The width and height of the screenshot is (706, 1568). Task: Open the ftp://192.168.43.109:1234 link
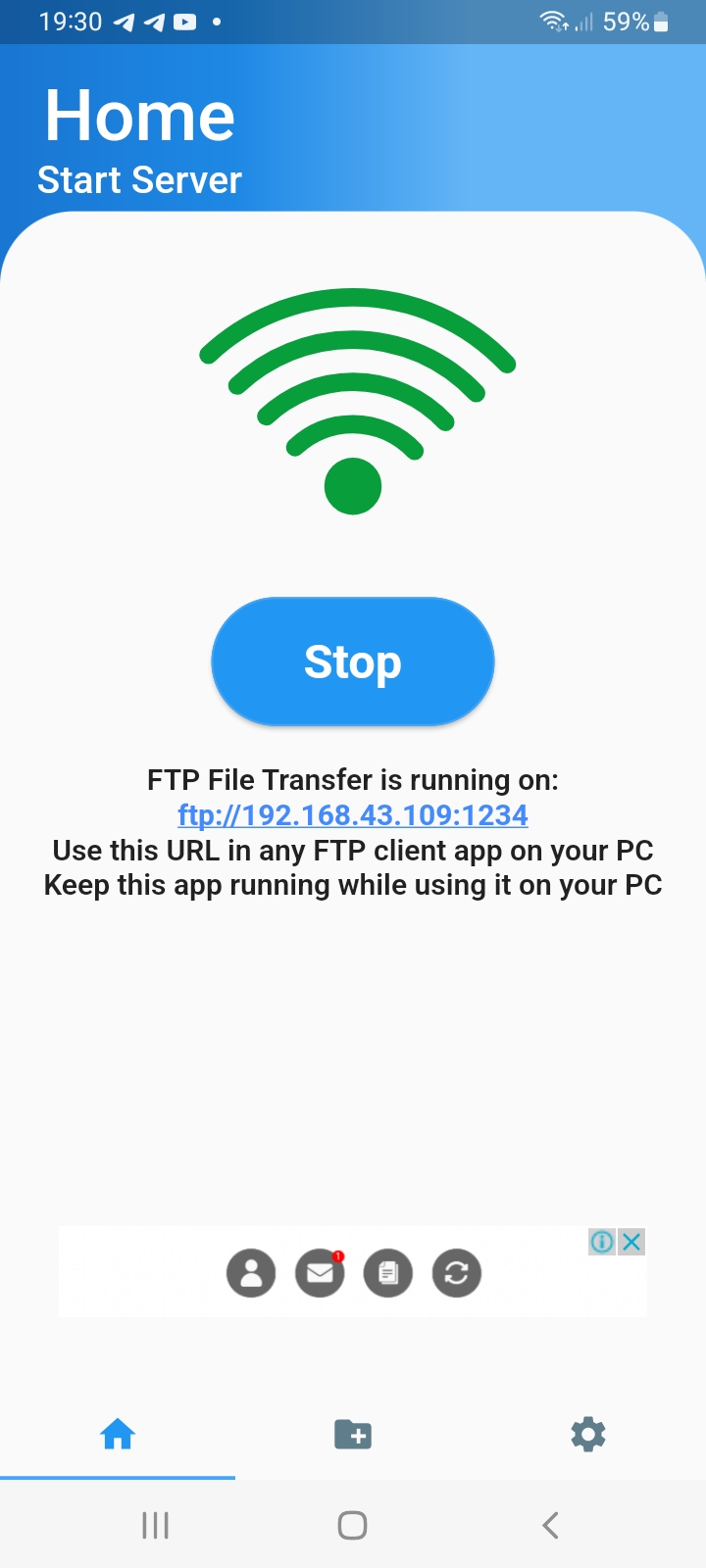coord(353,815)
